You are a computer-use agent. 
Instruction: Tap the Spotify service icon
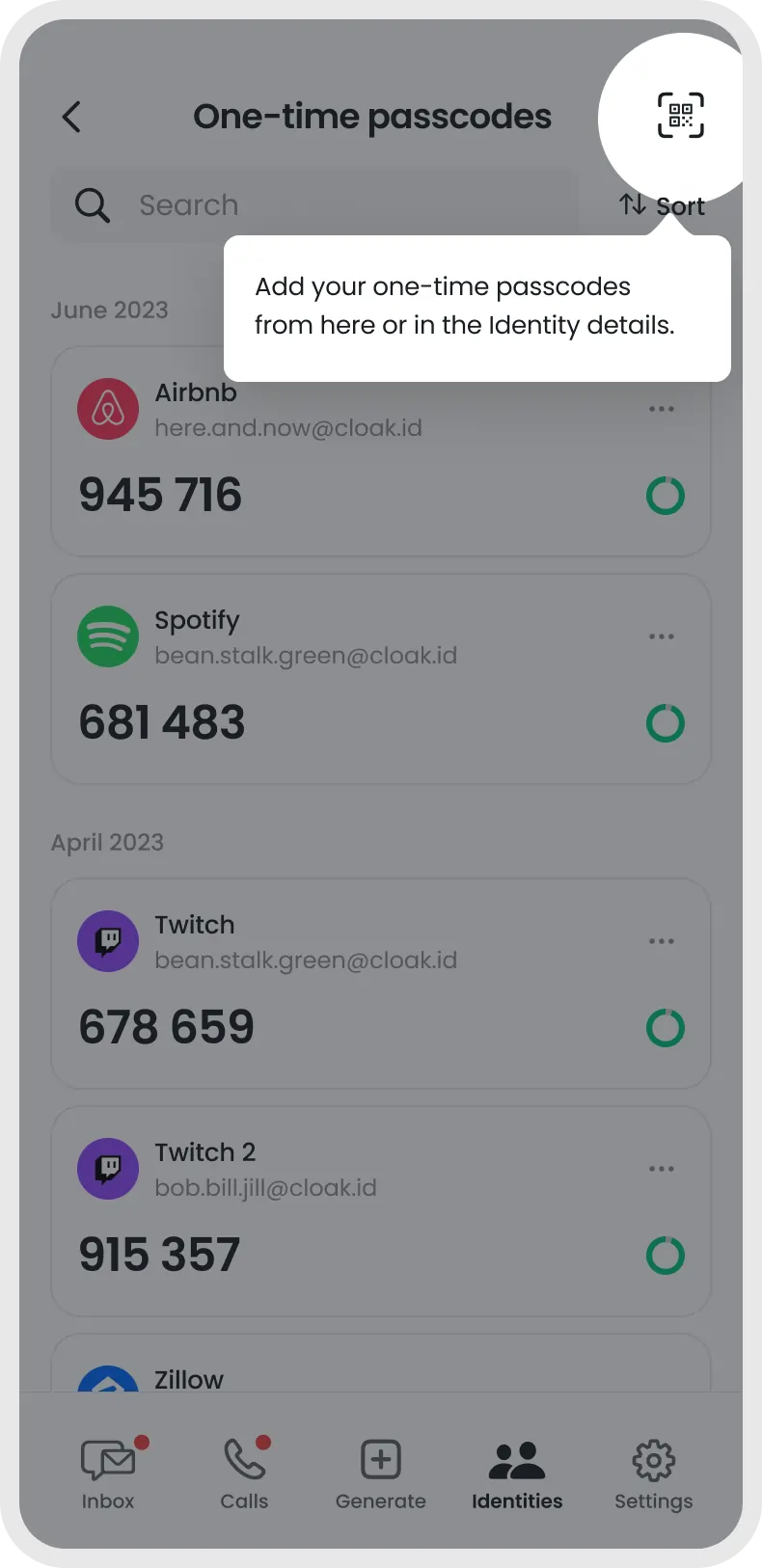coord(107,635)
